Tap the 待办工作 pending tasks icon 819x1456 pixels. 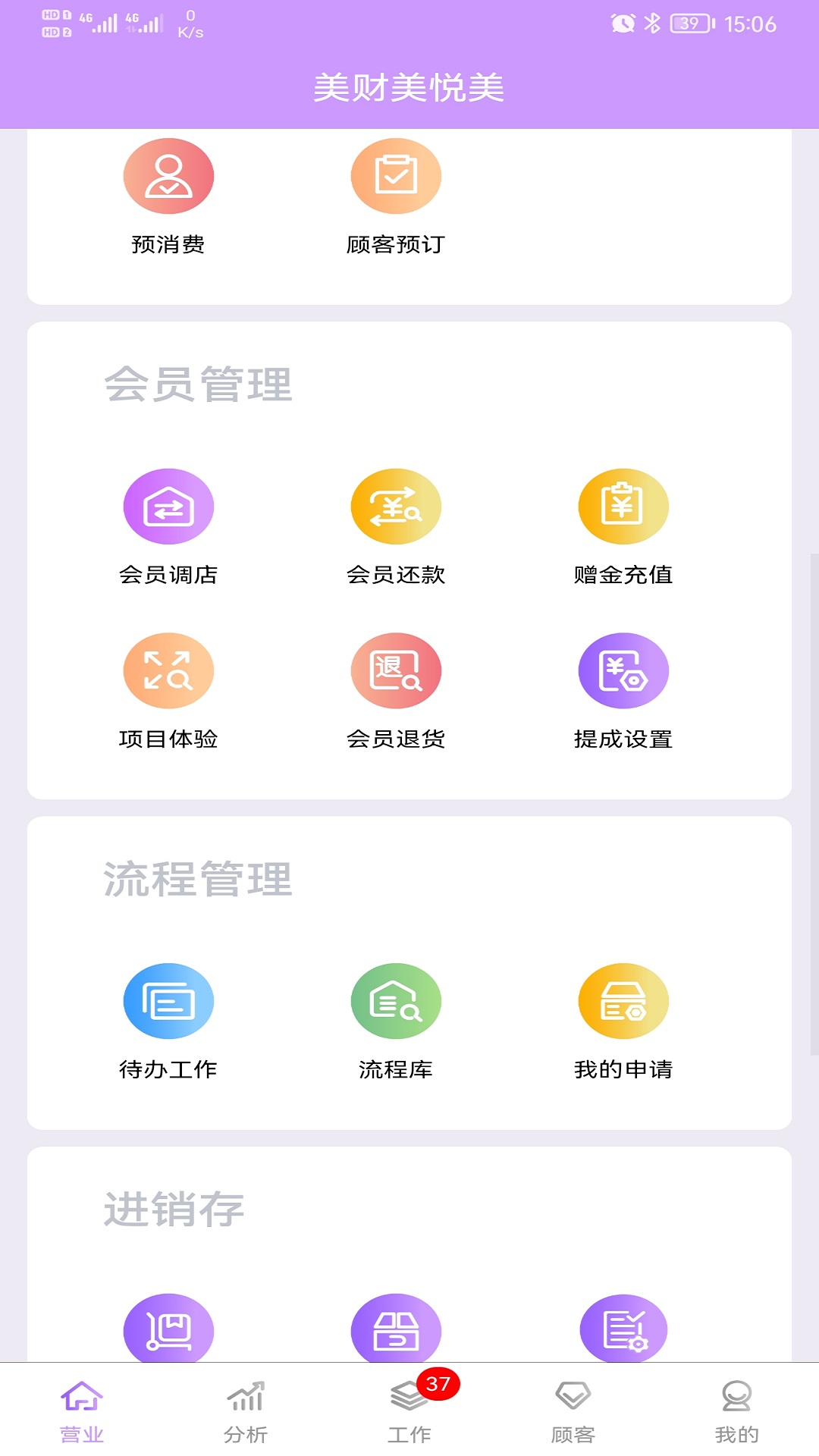168,1001
